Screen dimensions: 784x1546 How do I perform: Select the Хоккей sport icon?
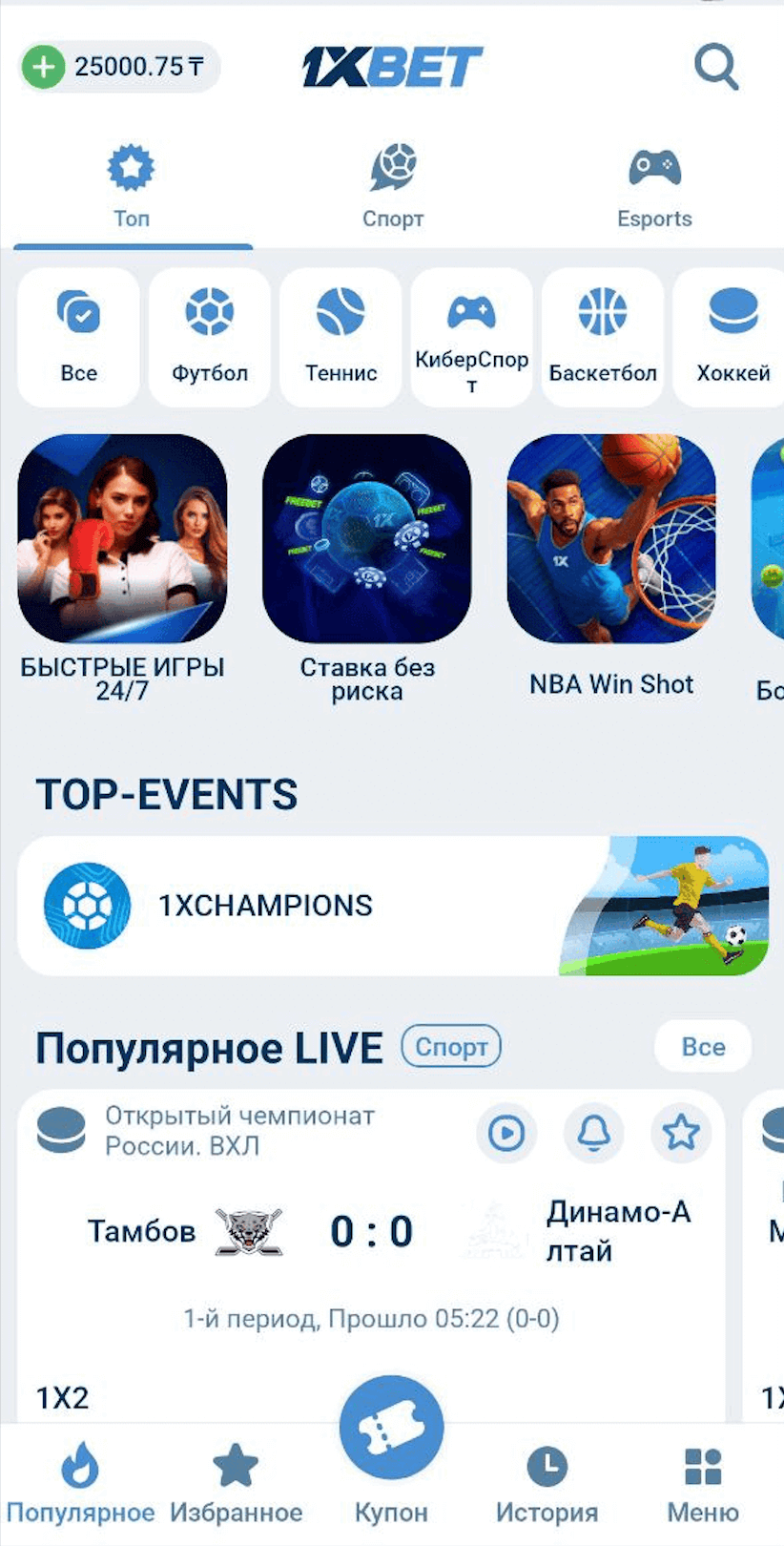[732, 336]
